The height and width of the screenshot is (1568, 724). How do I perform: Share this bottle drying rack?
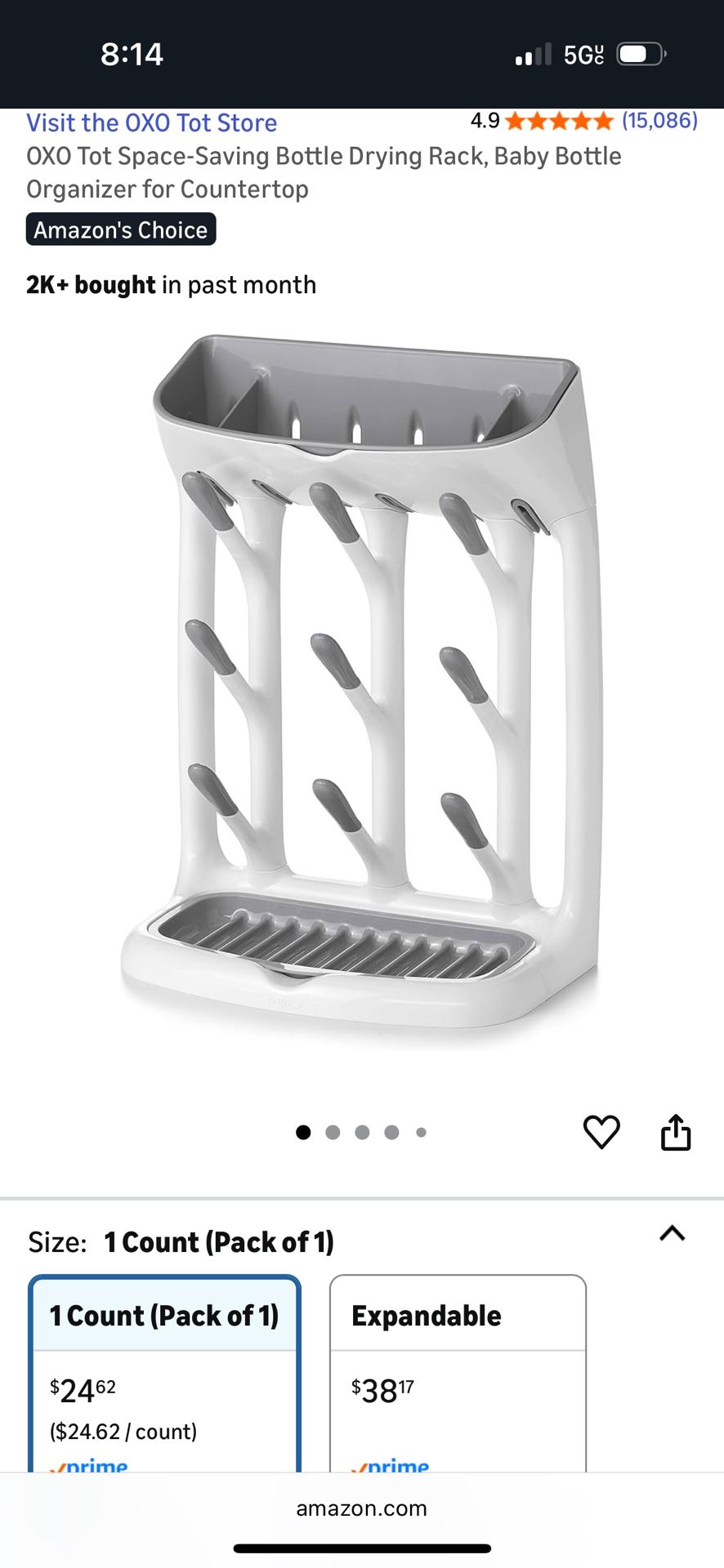pos(676,1132)
